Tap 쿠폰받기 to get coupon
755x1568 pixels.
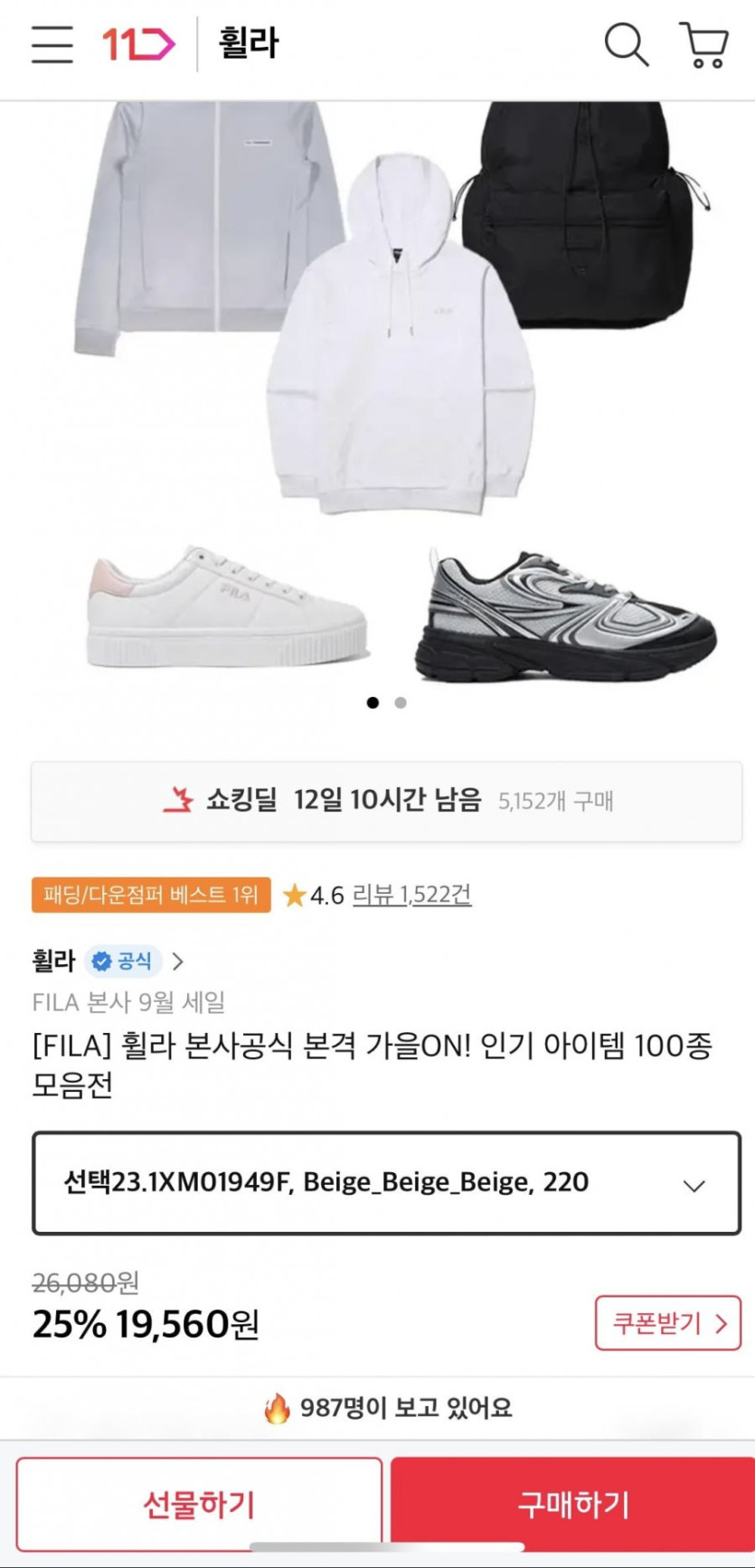[x=667, y=1323]
